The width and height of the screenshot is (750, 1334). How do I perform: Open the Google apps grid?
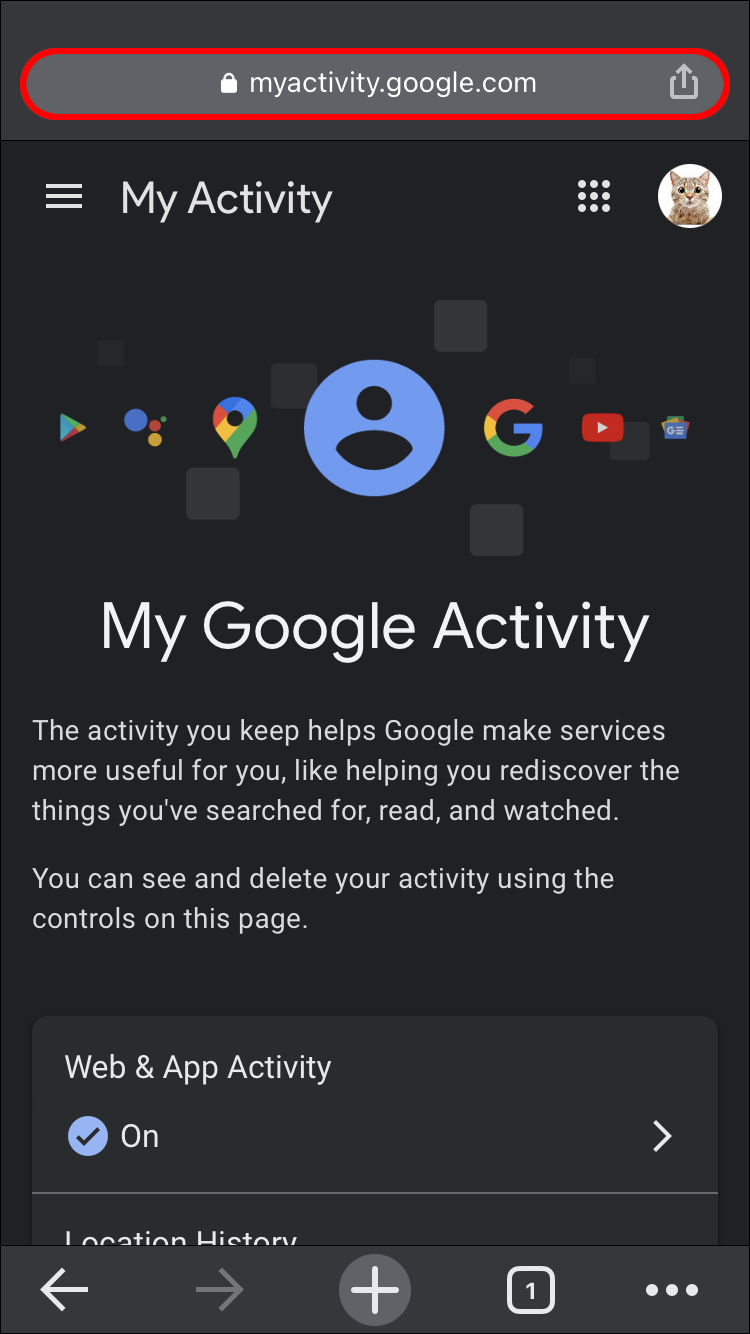594,197
